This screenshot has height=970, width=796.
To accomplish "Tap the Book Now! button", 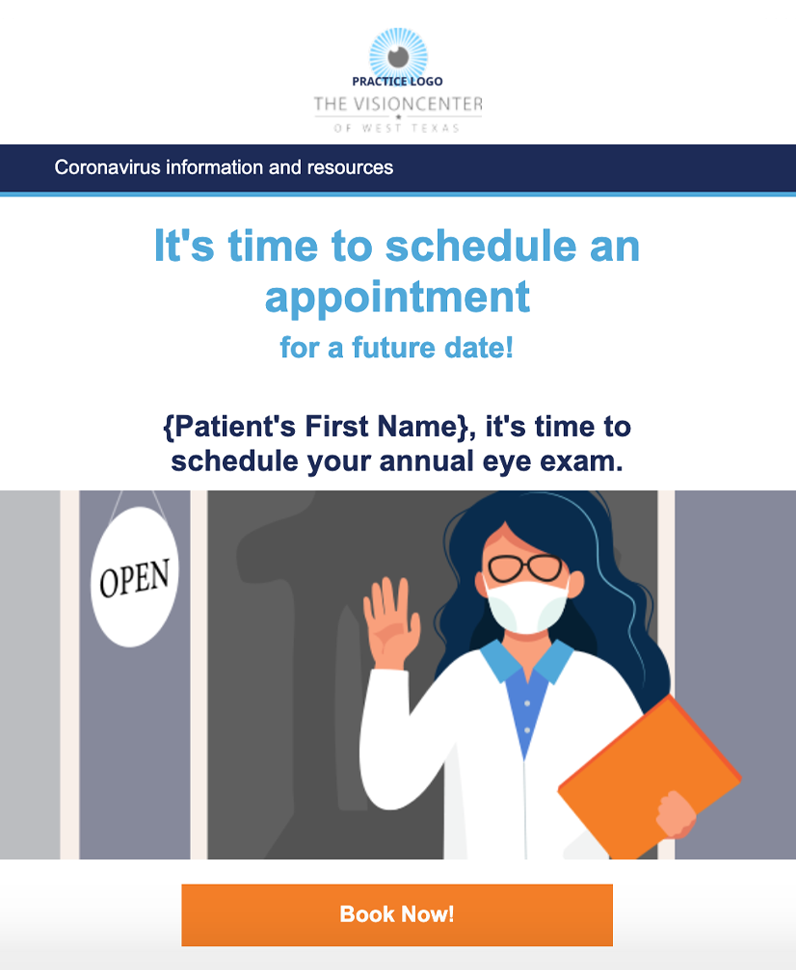I will point(397,914).
